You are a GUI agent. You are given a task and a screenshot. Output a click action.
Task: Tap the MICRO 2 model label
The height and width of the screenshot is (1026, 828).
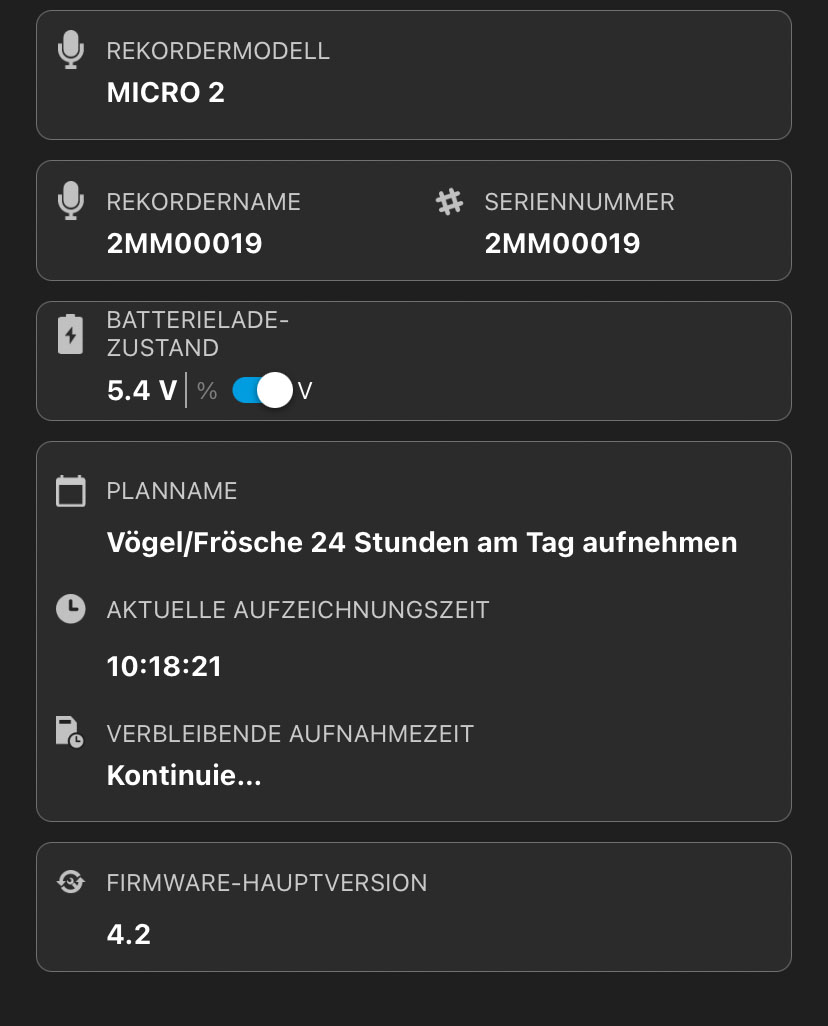click(166, 92)
